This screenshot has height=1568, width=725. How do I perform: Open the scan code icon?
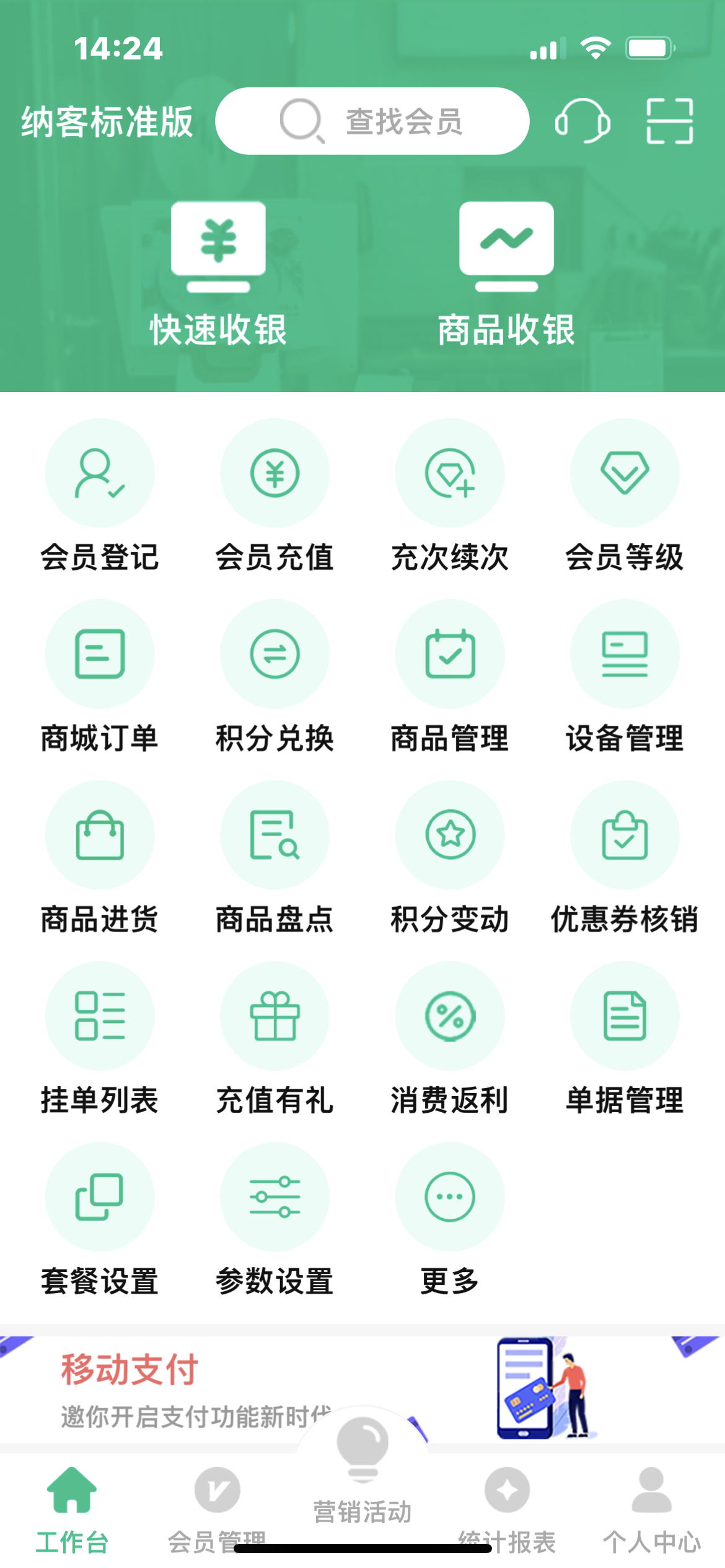[x=669, y=121]
